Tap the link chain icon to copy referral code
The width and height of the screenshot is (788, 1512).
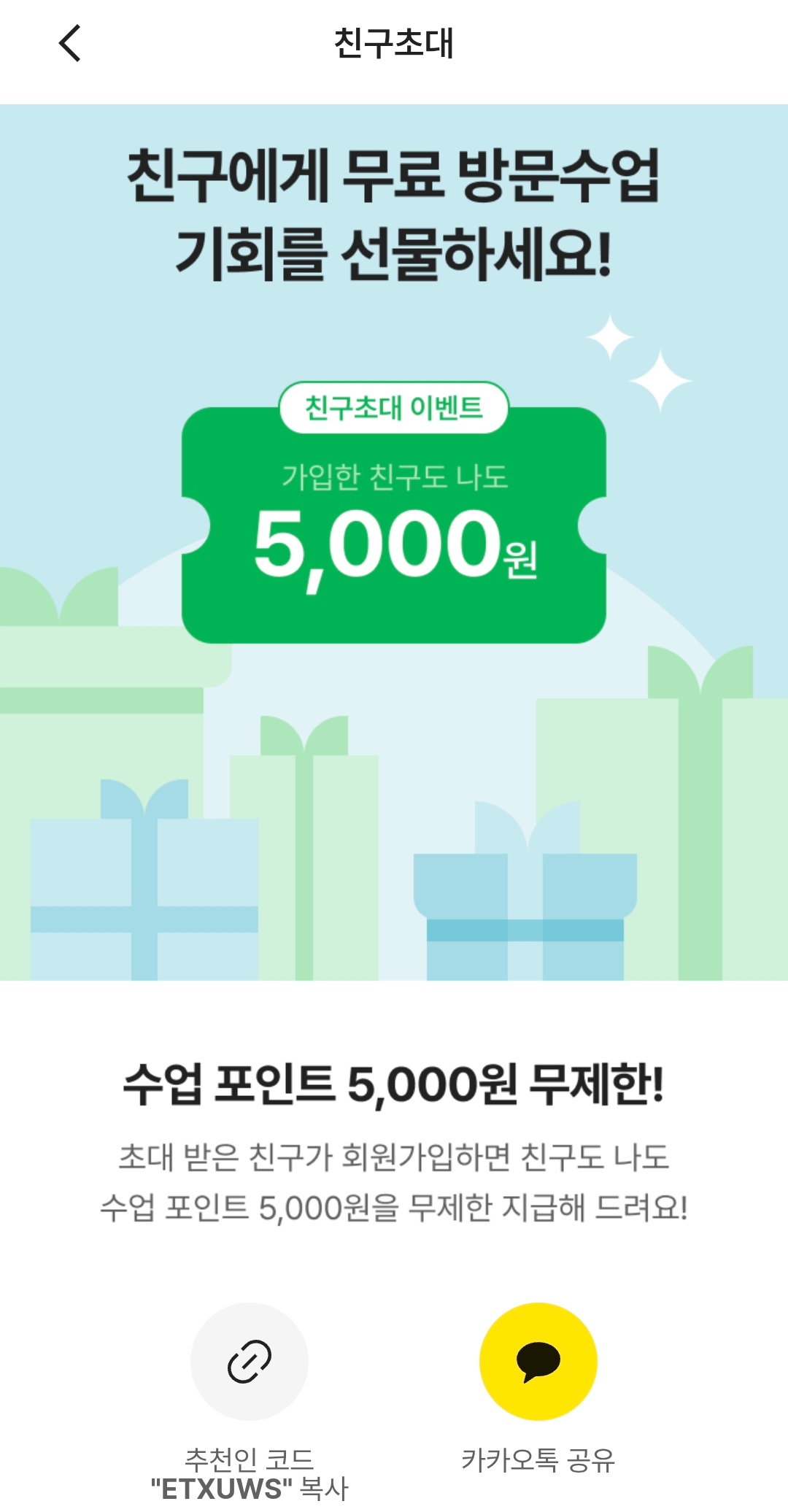click(249, 1359)
